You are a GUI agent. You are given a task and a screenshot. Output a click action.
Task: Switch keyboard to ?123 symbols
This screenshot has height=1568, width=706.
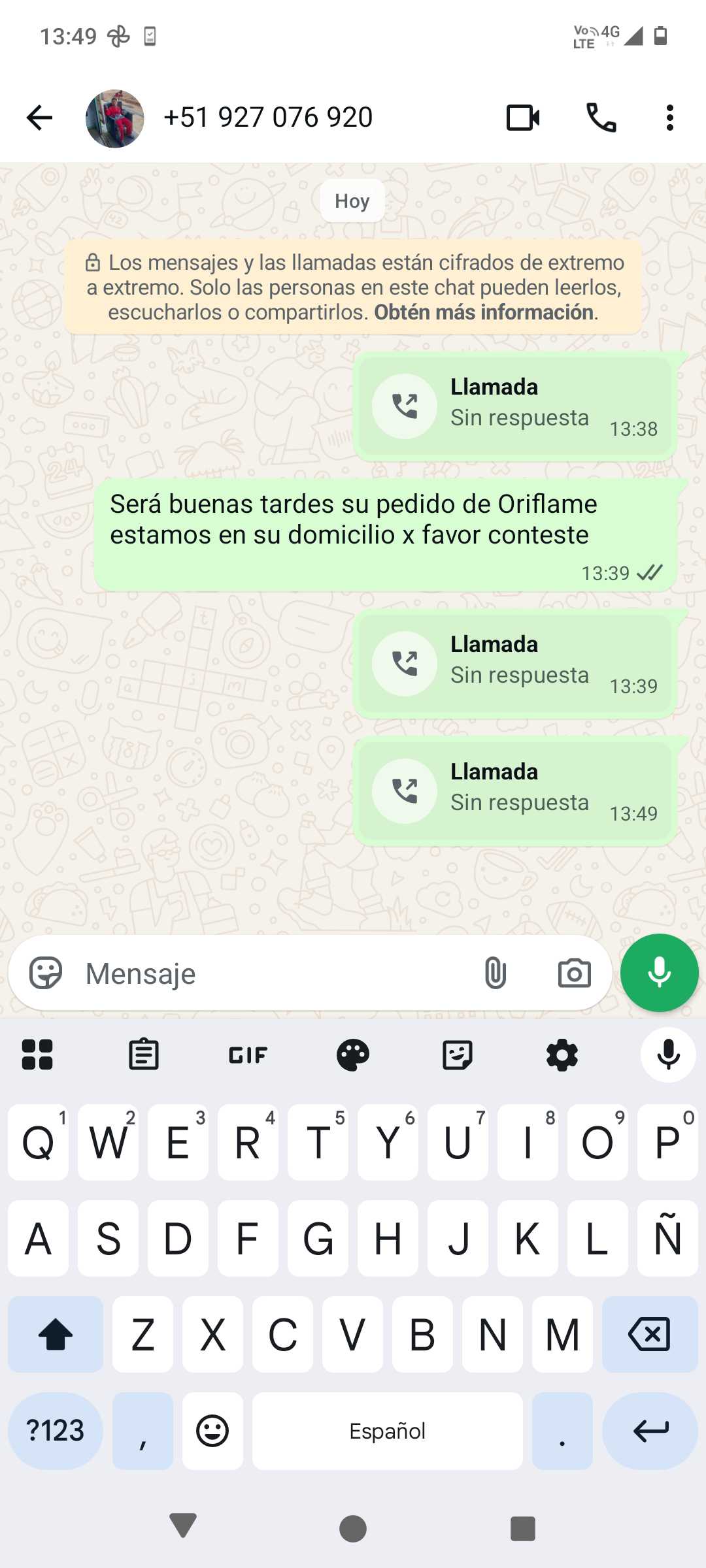pyautogui.click(x=56, y=1431)
